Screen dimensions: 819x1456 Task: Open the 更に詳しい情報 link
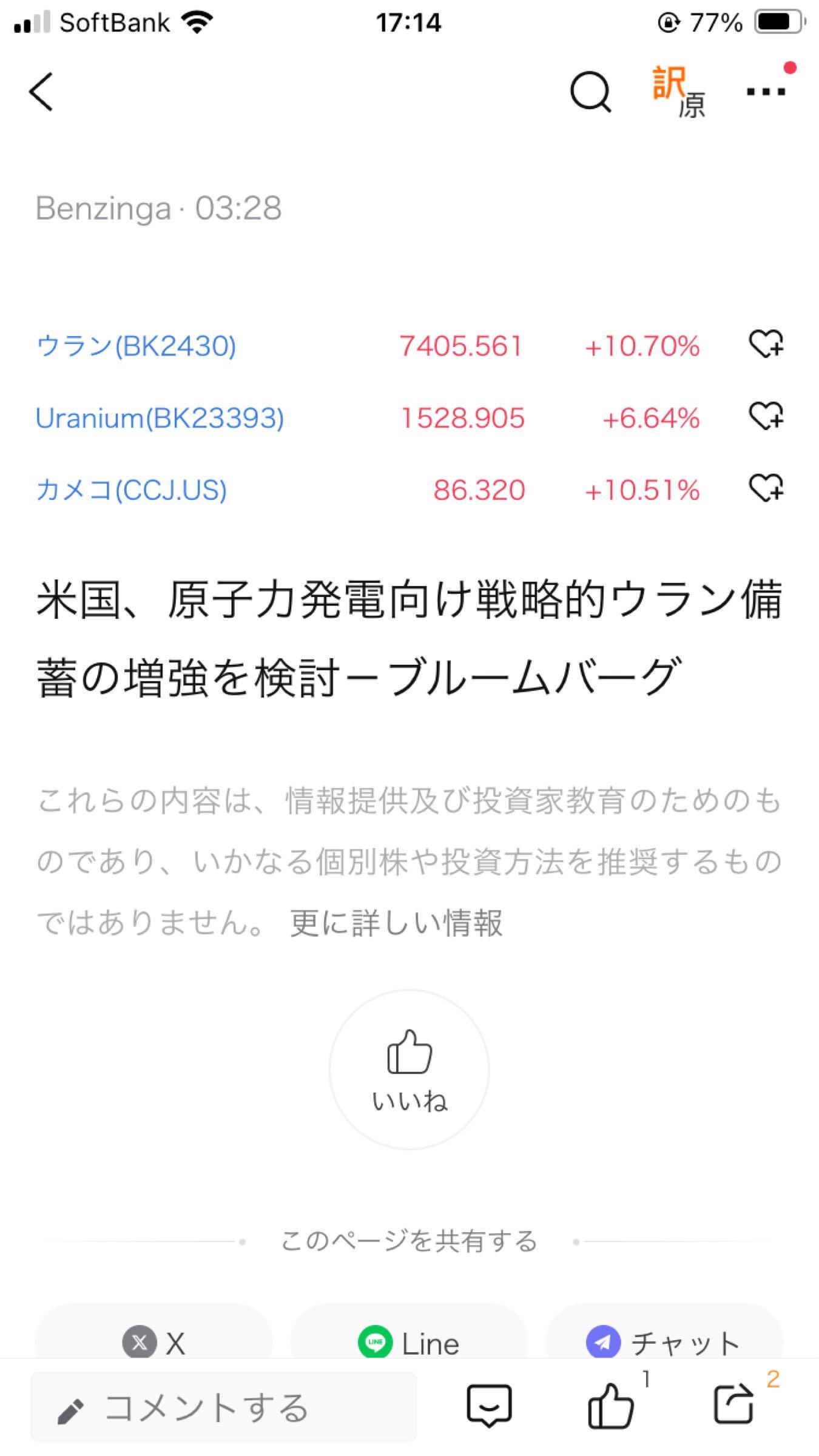397,922
